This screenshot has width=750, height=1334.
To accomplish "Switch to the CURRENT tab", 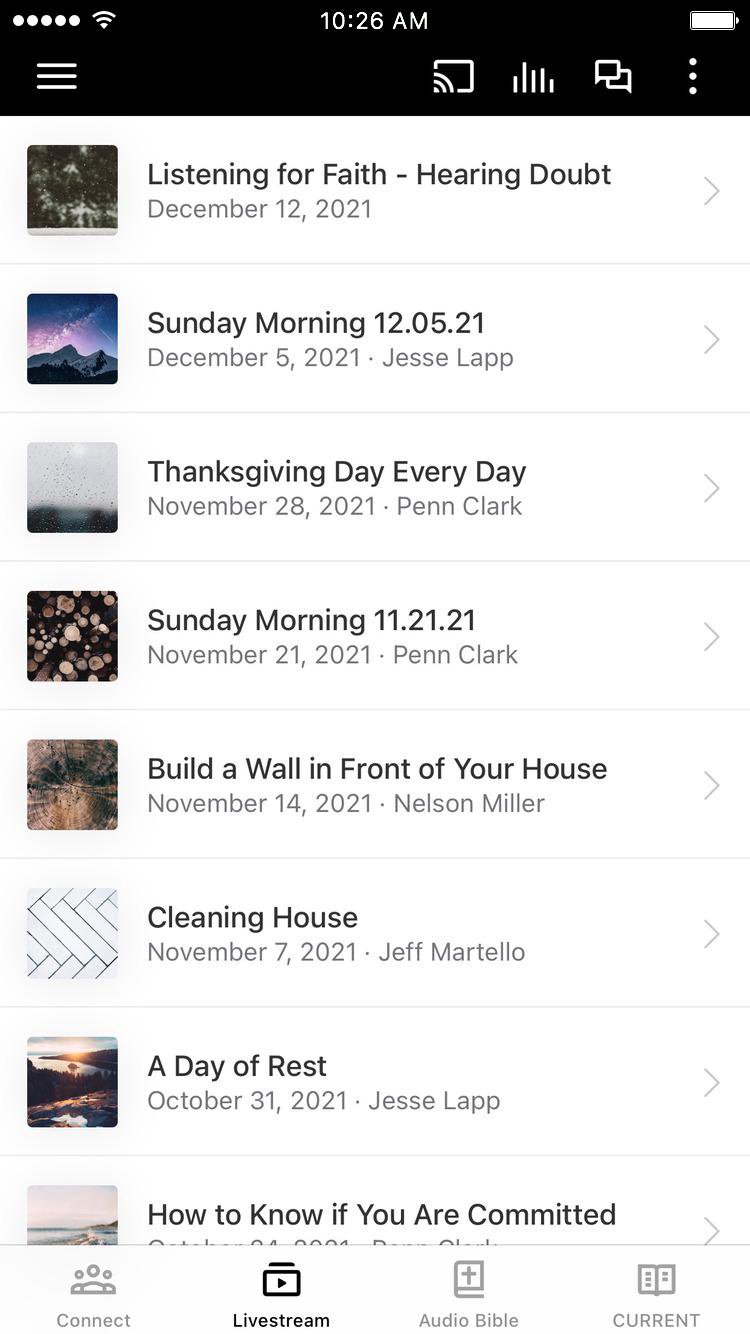I will coord(656,1294).
